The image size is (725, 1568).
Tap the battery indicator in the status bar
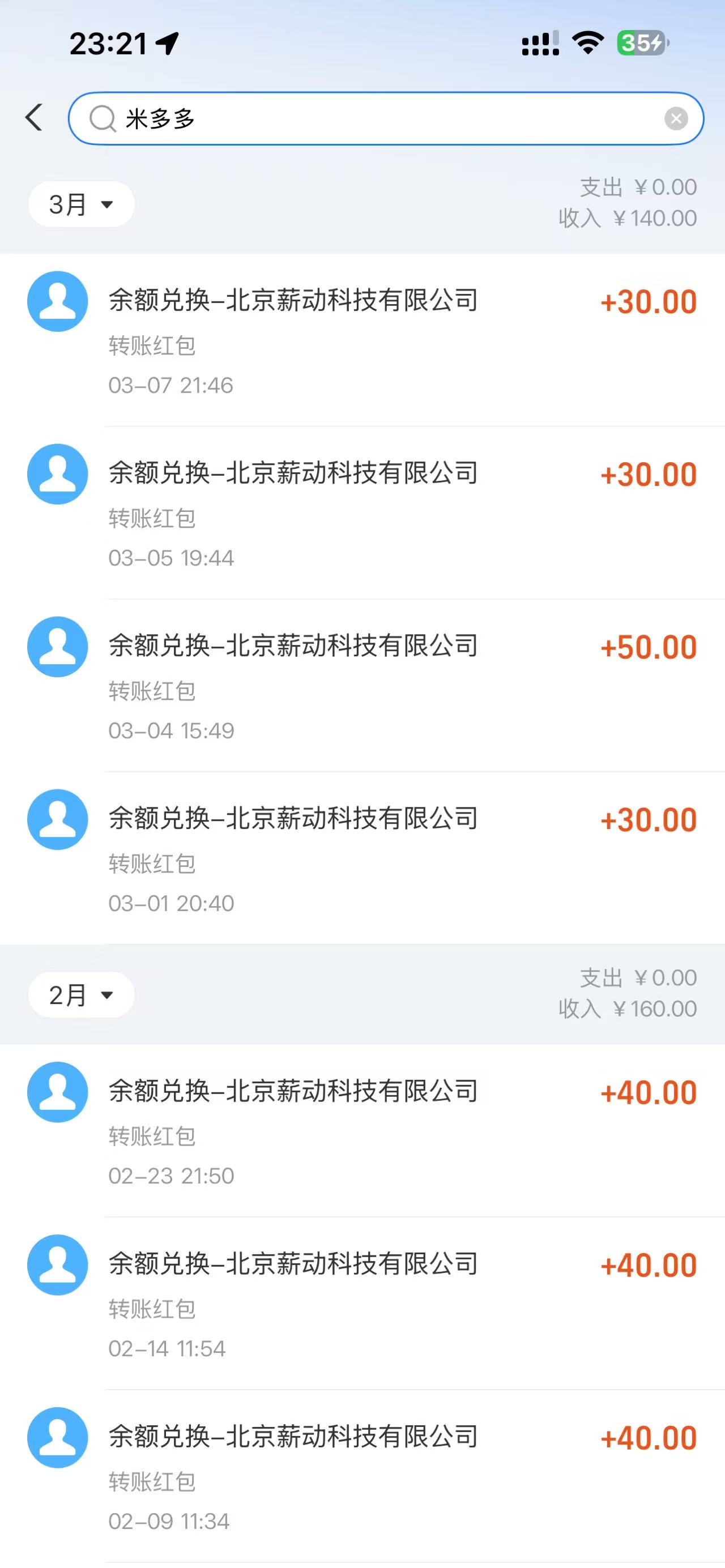point(640,41)
